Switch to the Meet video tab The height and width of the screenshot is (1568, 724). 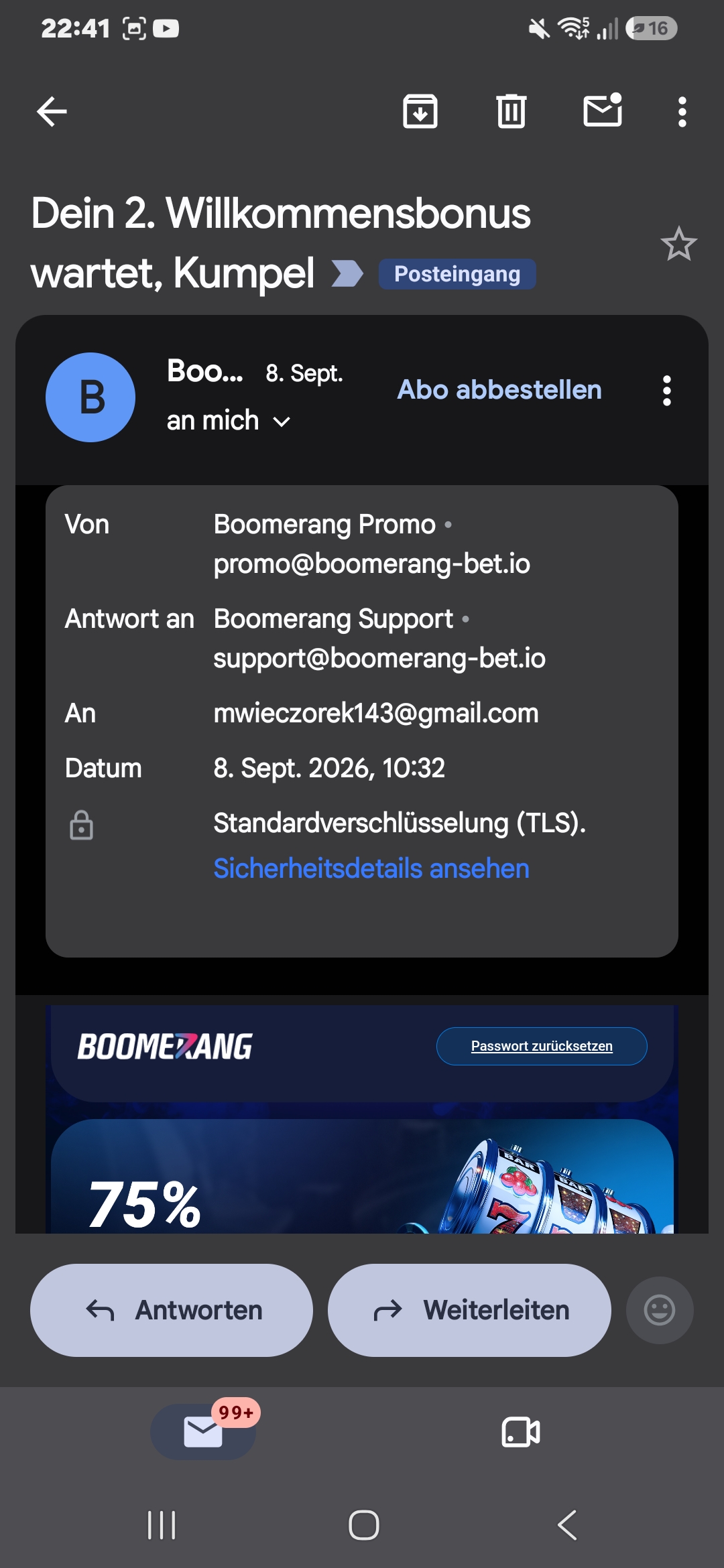point(521,1432)
